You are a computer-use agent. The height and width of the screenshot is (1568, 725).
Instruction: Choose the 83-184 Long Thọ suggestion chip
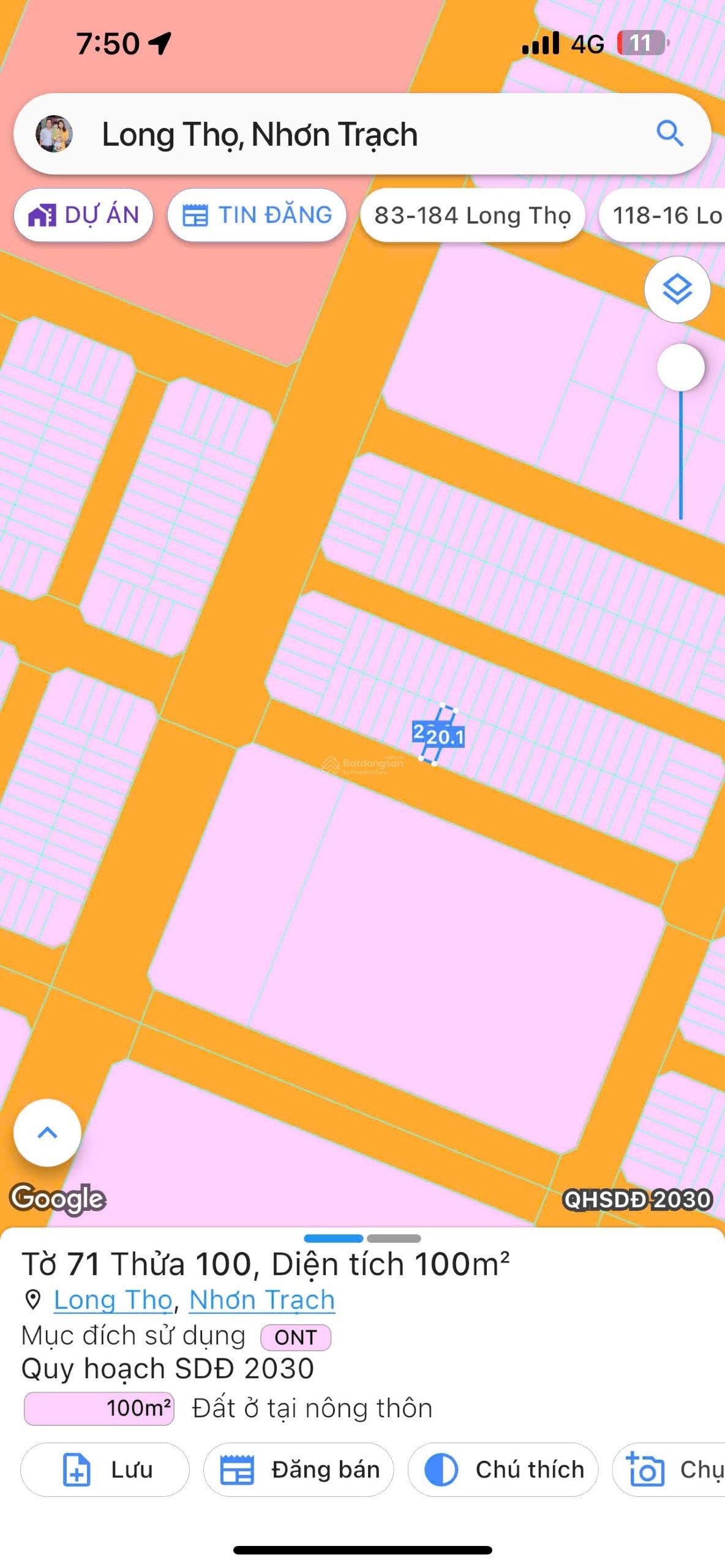472,215
